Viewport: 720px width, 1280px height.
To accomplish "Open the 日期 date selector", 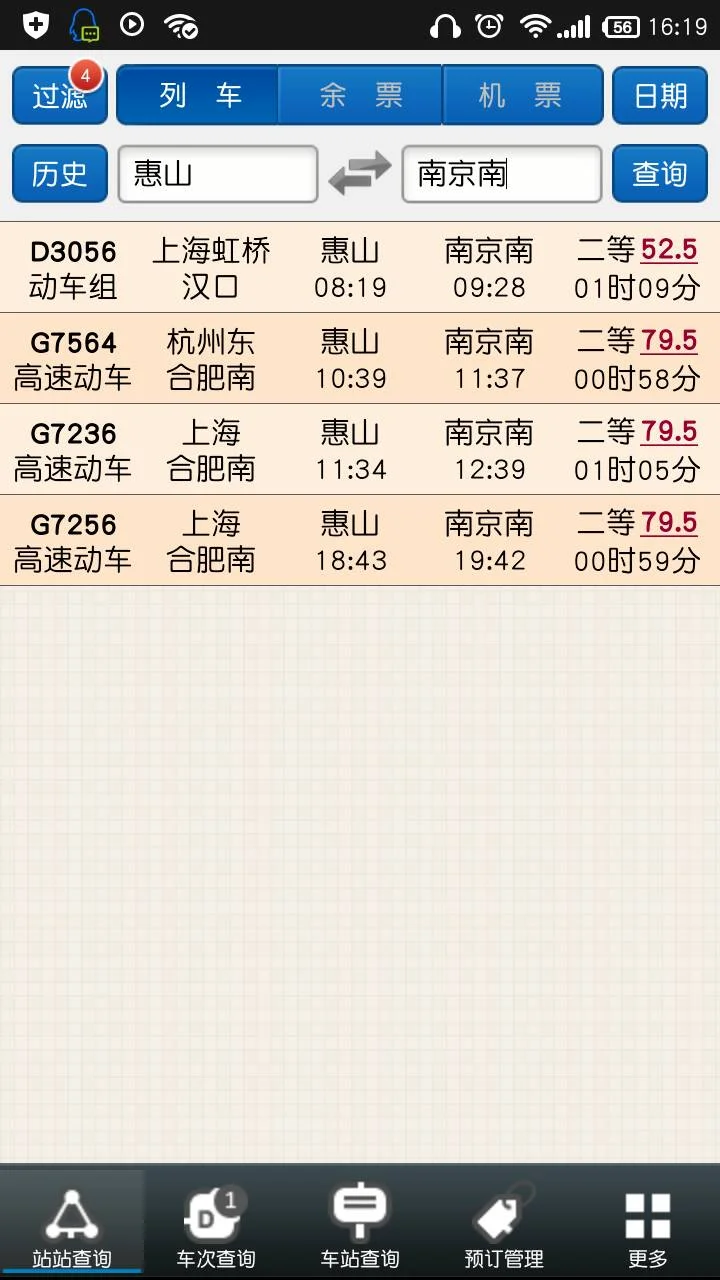I will point(659,94).
